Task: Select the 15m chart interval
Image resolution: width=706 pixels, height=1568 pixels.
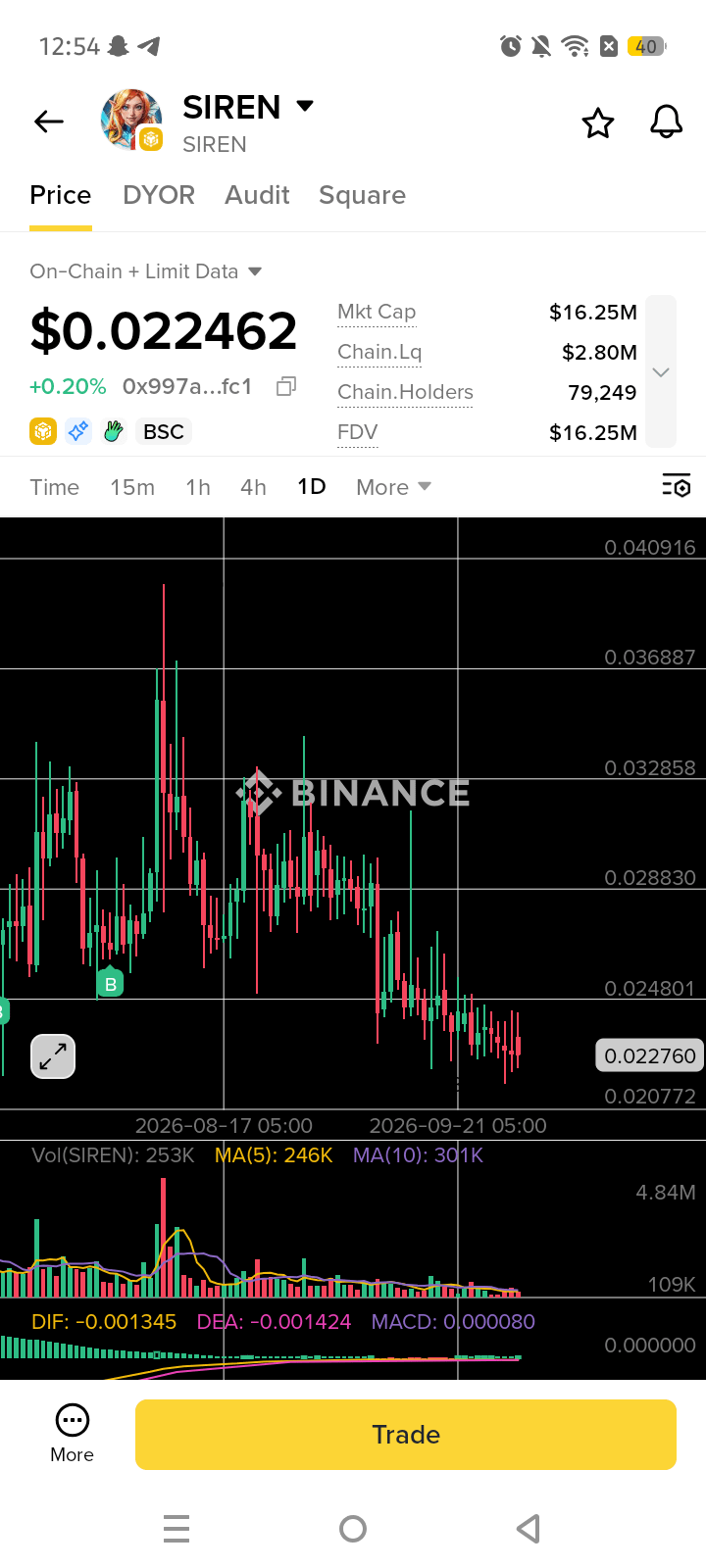Action: (x=132, y=487)
